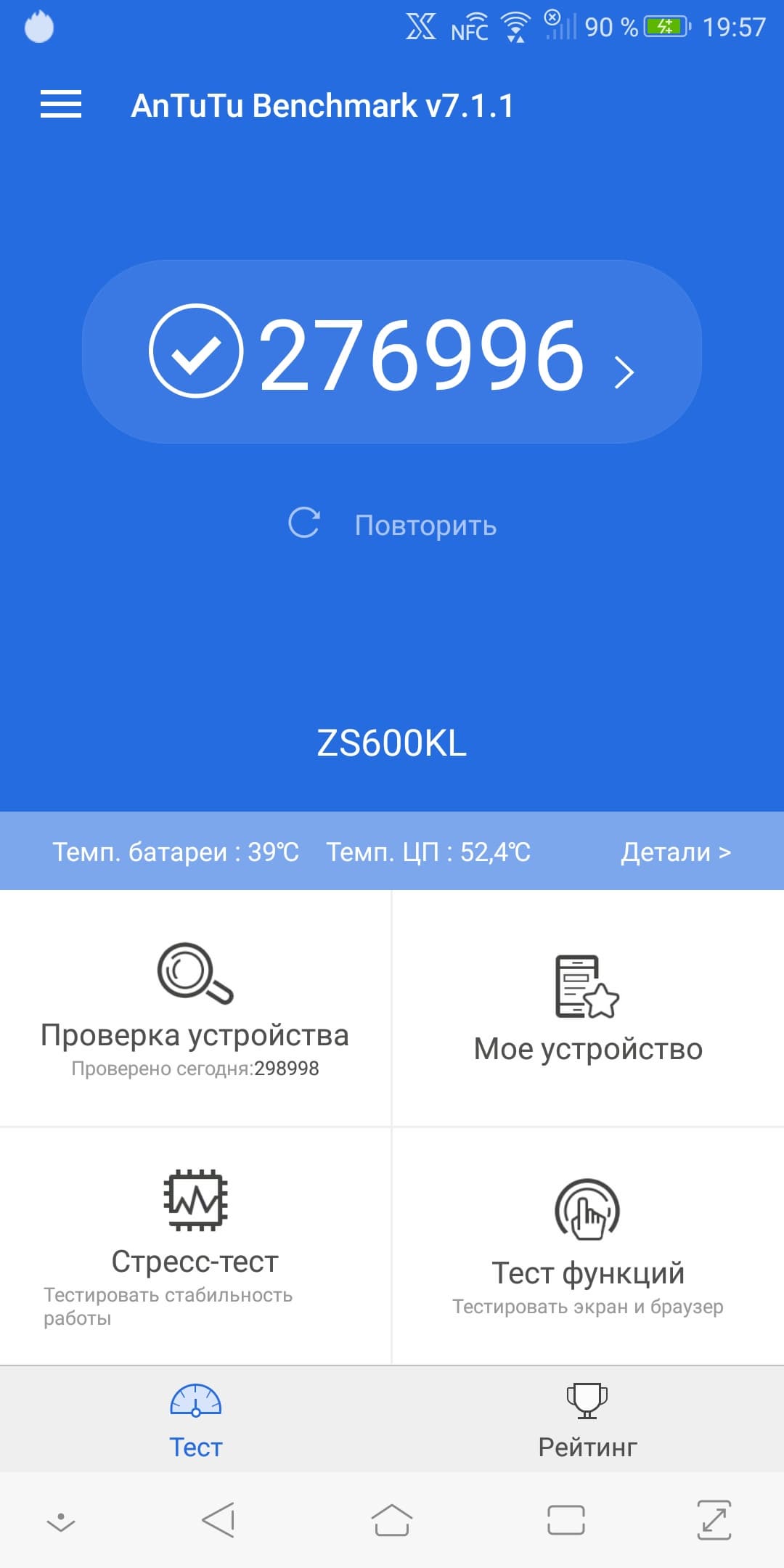Start the Стресс-тест
The height and width of the screenshot is (1568, 784).
click(195, 1245)
